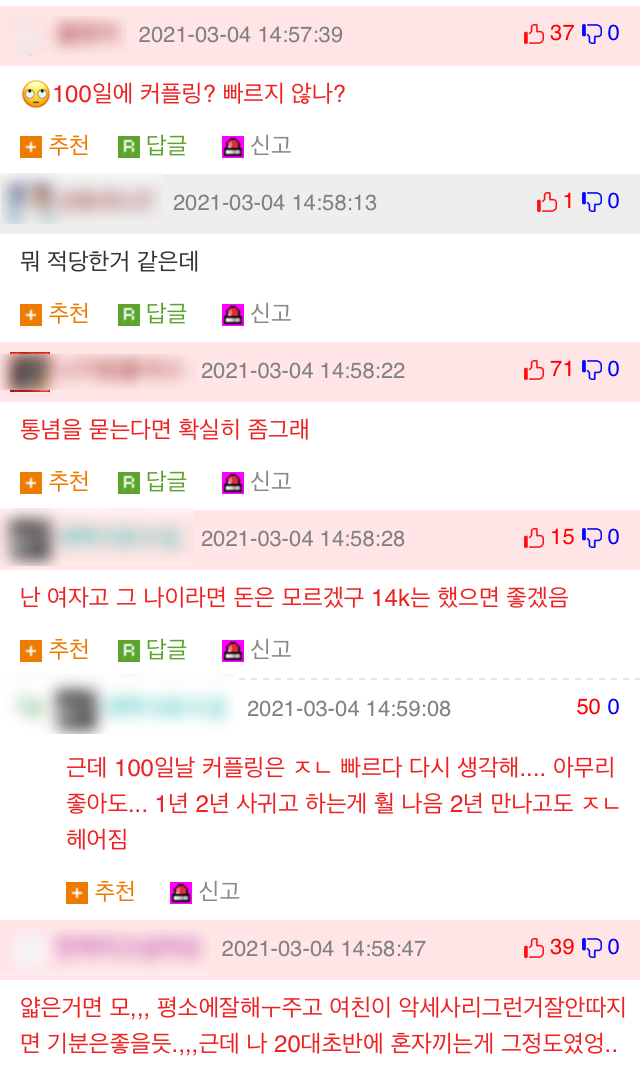Thumbs-up the comment with 71 likes
The width and height of the screenshot is (640, 1082).
click(535, 370)
